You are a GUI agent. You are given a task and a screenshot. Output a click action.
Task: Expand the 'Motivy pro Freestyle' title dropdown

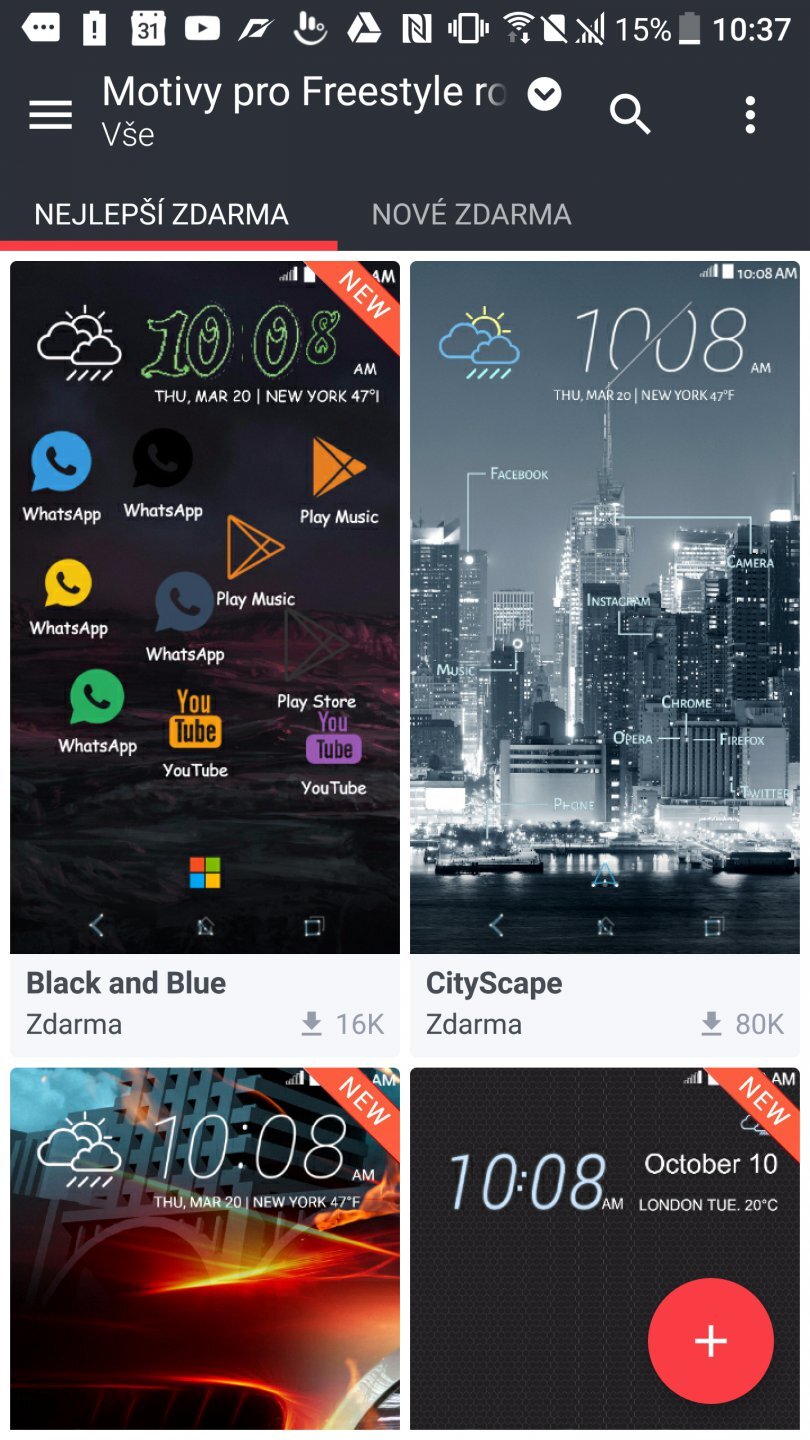545,94
